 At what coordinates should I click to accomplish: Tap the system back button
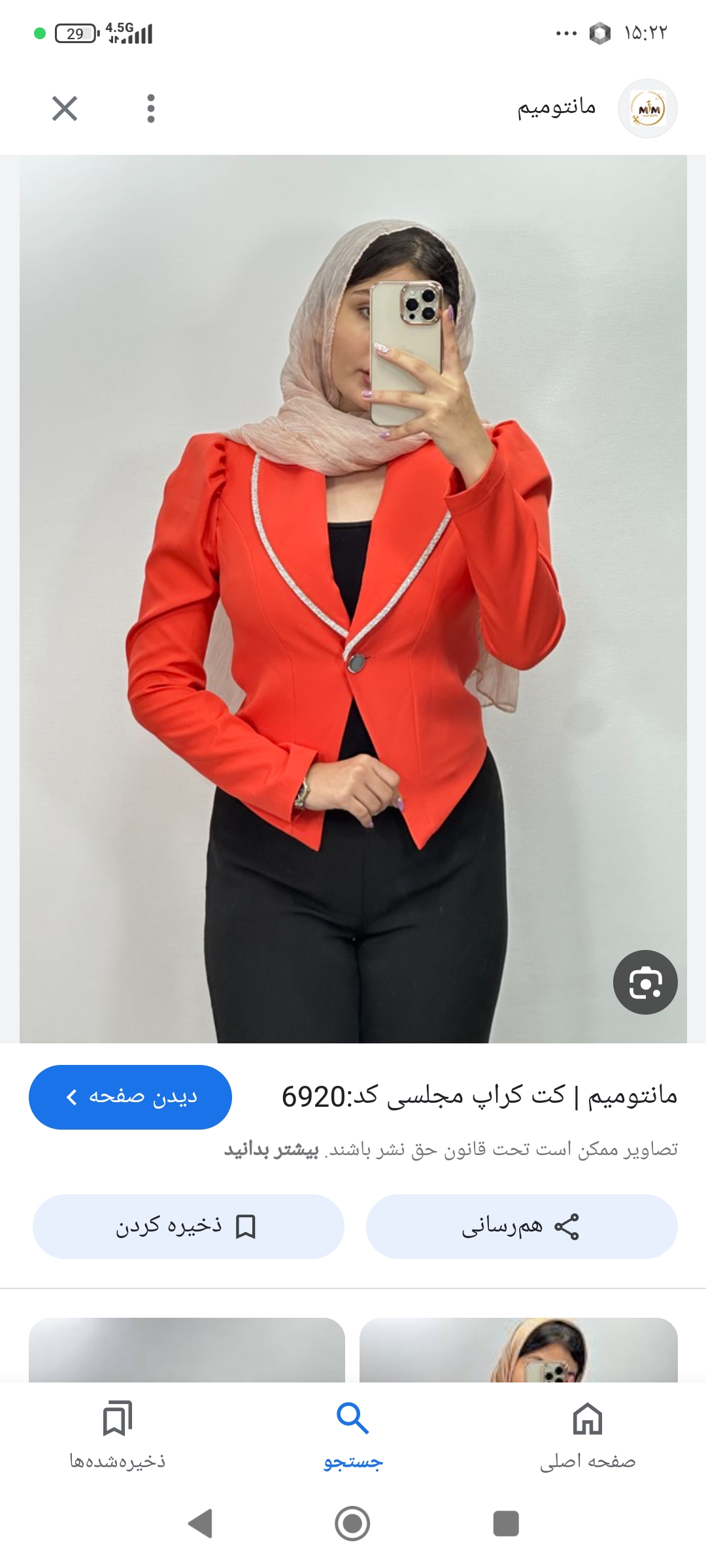pos(201,1524)
